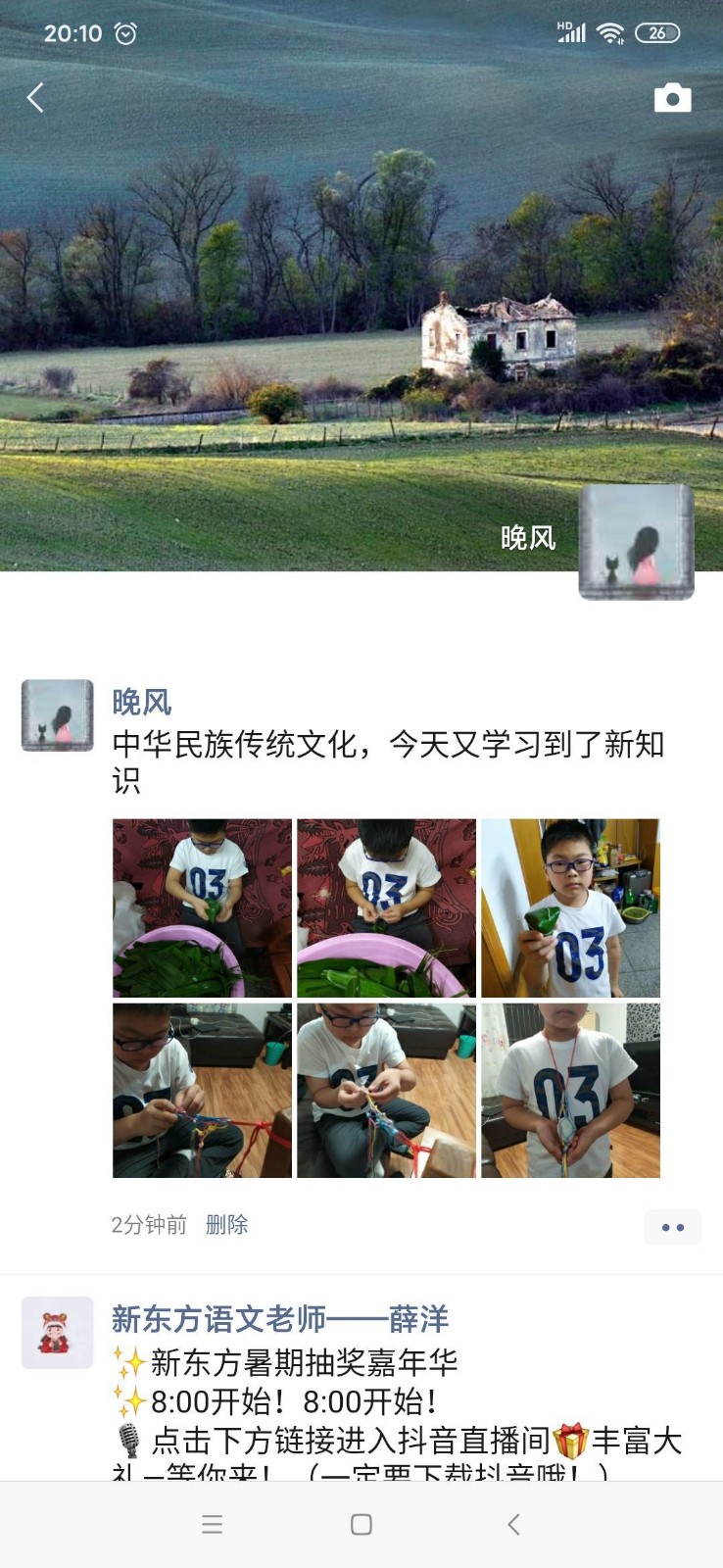Open the fifth photo of braiding threads

[x=386, y=1090]
